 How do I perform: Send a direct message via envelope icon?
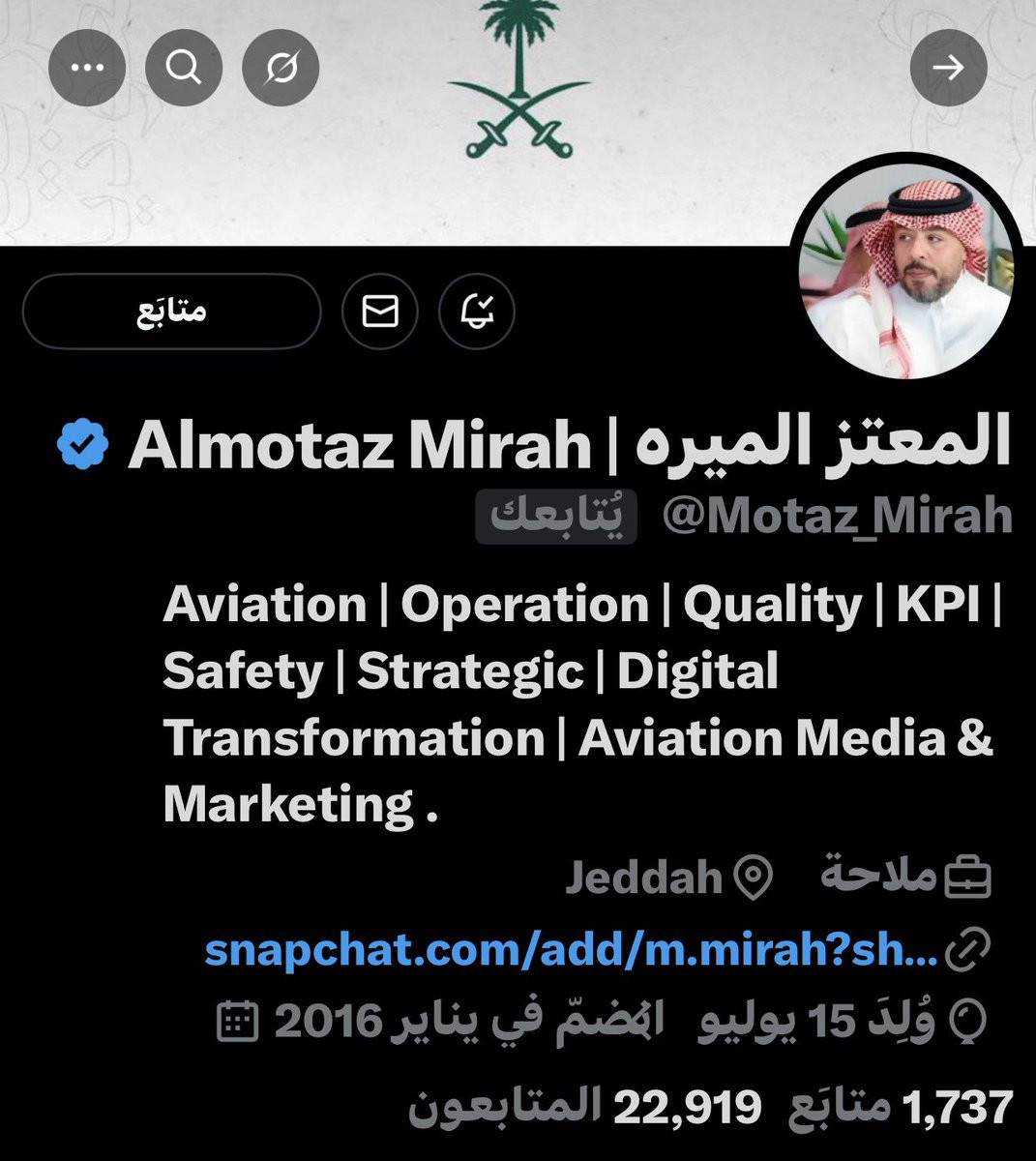[380, 312]
